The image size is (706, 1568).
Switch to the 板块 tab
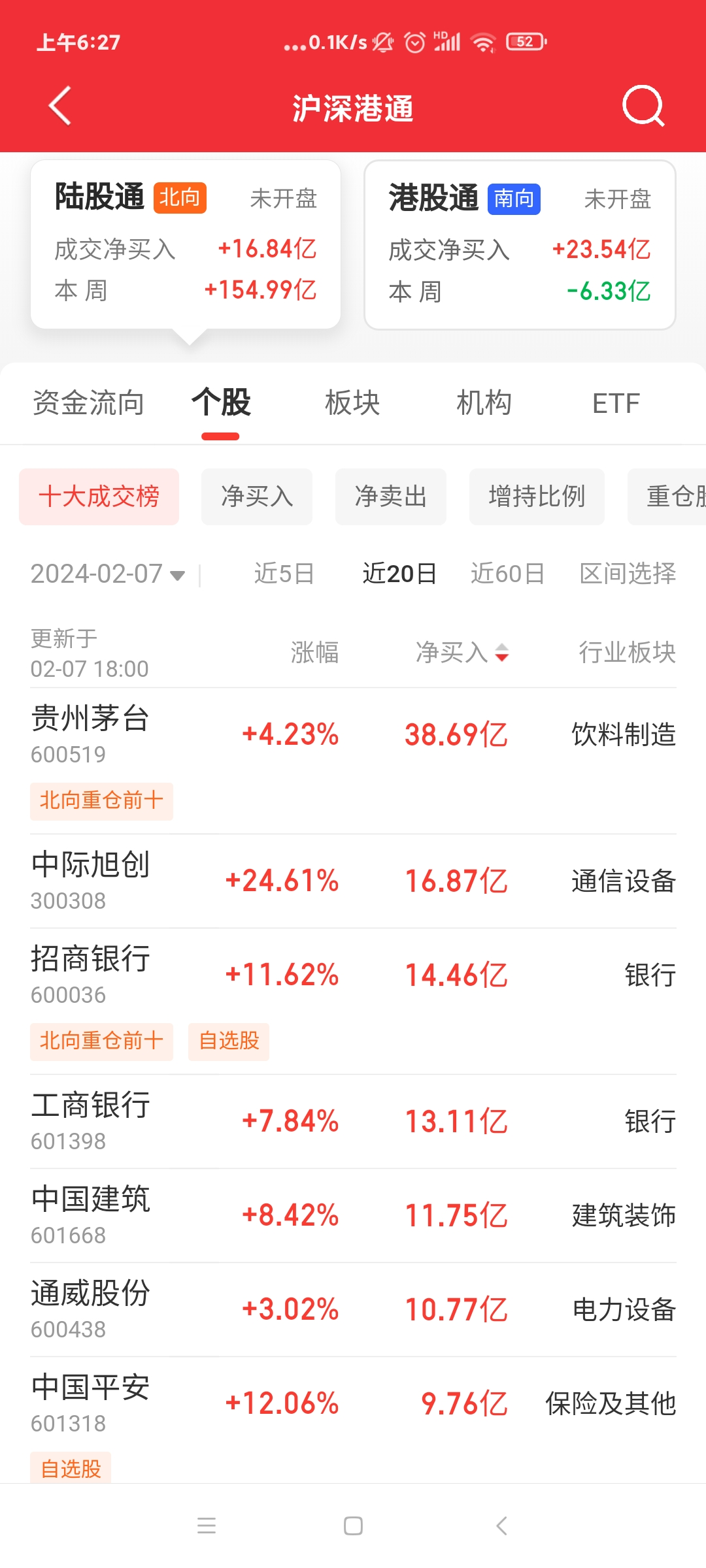(352, 403)
